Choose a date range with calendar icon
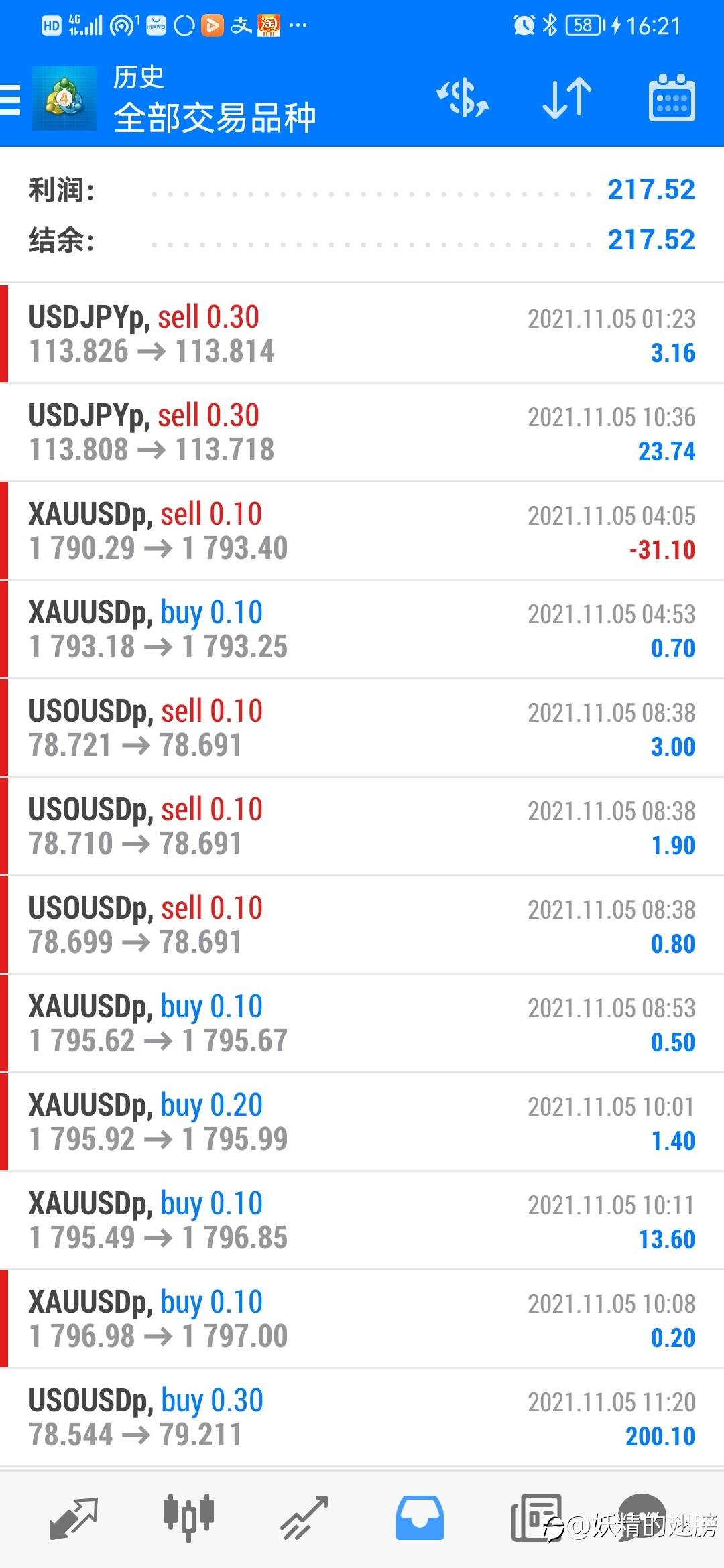The image size is (724, 1568). tap(672, 99)
